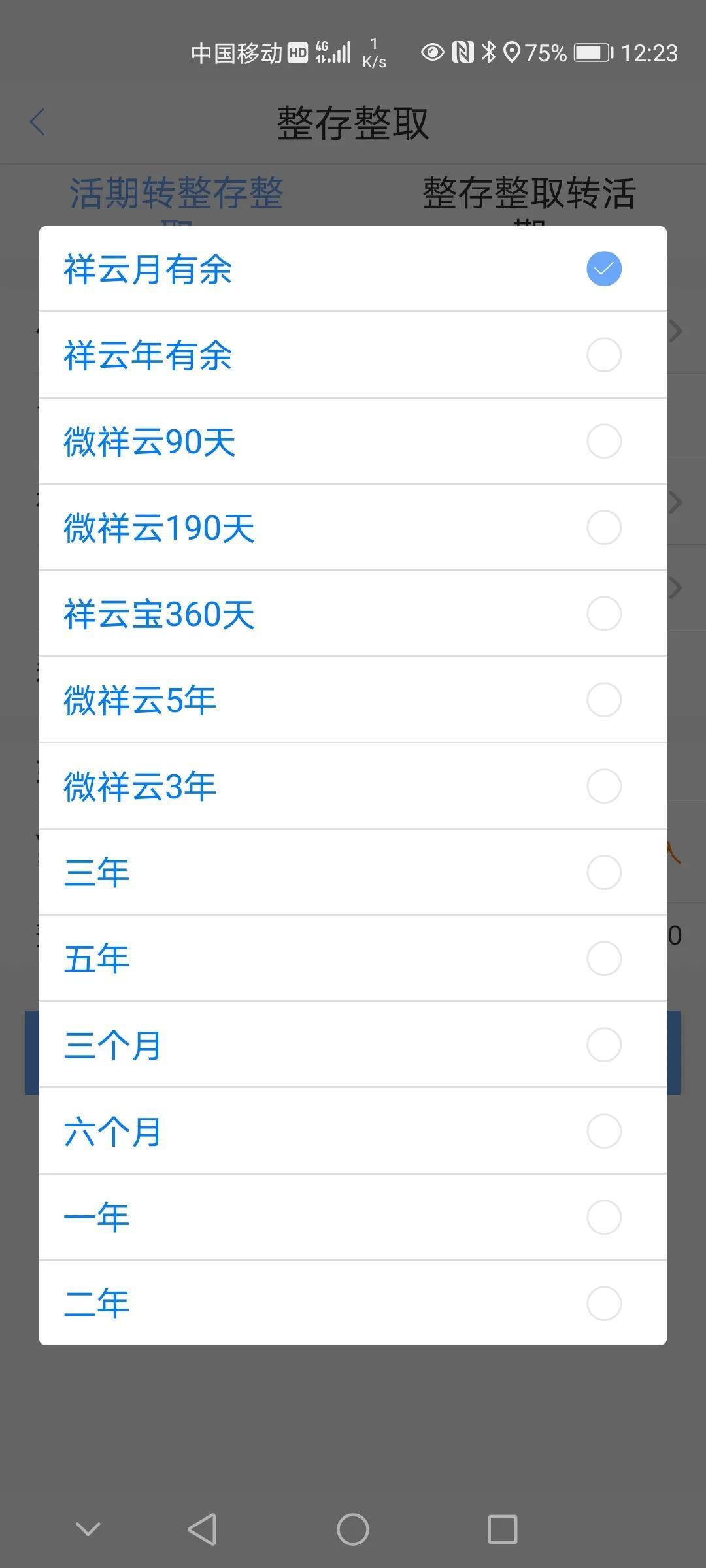Pick the 六个月 option
706x1568 pixels.
pos(353,1132)
